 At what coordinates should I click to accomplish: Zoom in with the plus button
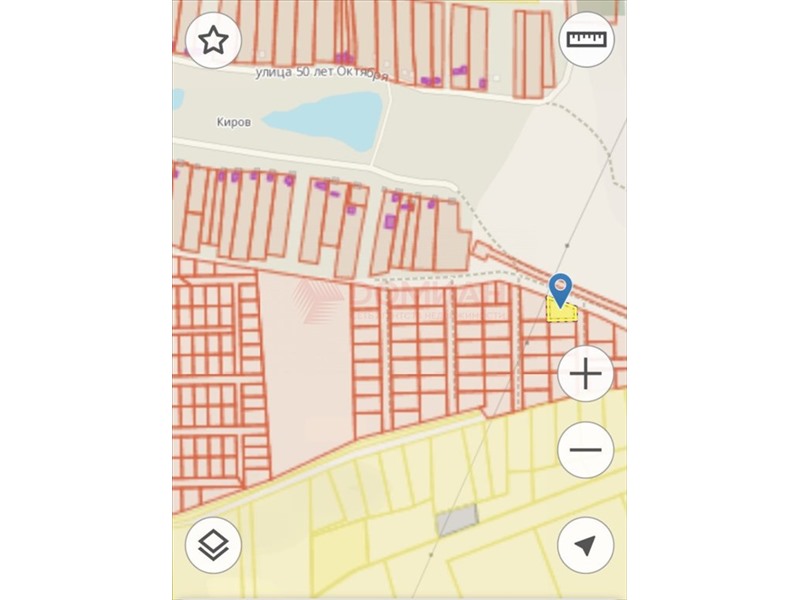coord(585,375)
